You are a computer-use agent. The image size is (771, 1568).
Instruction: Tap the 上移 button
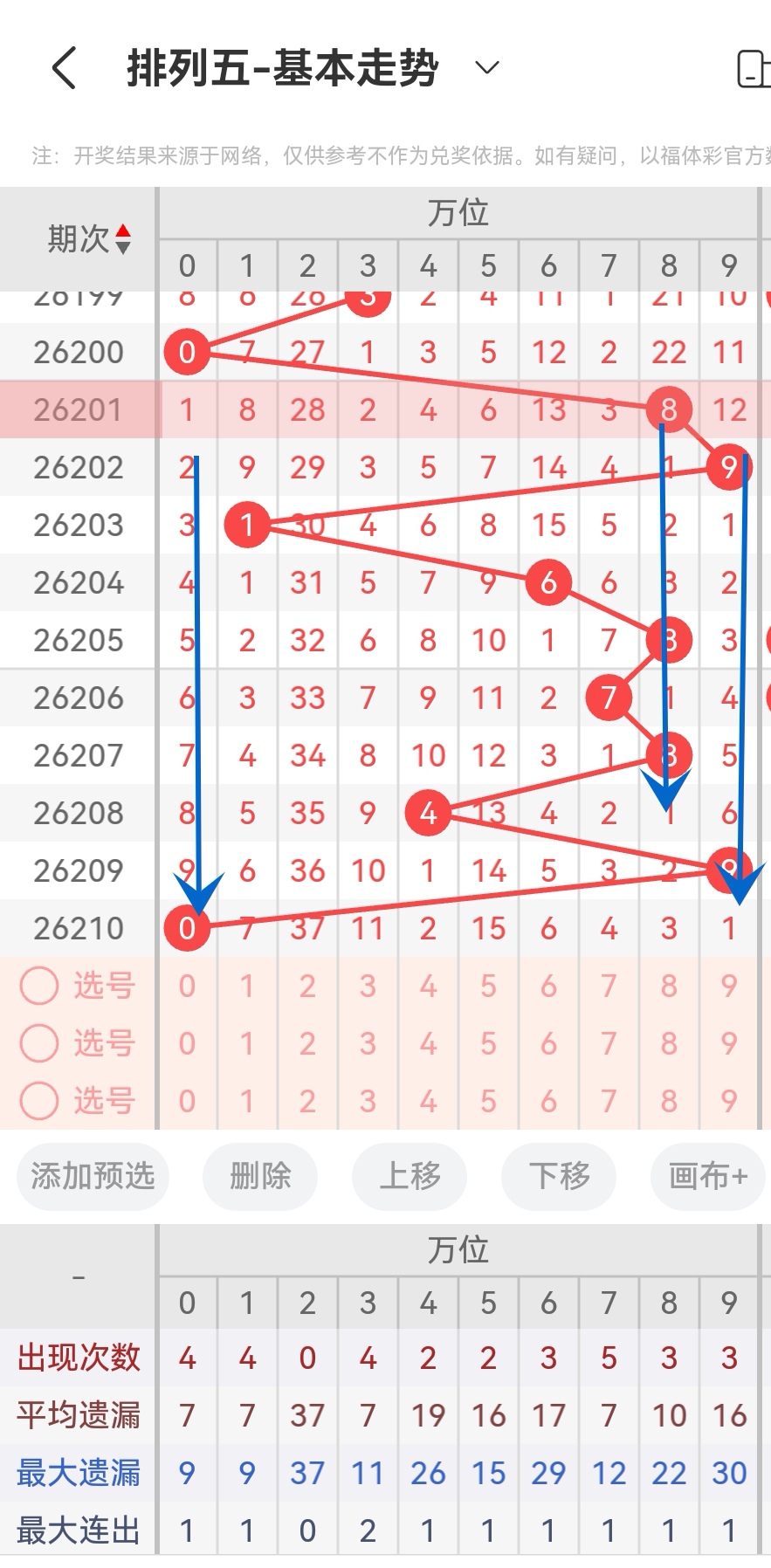pyautogui.click(x=410, y=1176)
